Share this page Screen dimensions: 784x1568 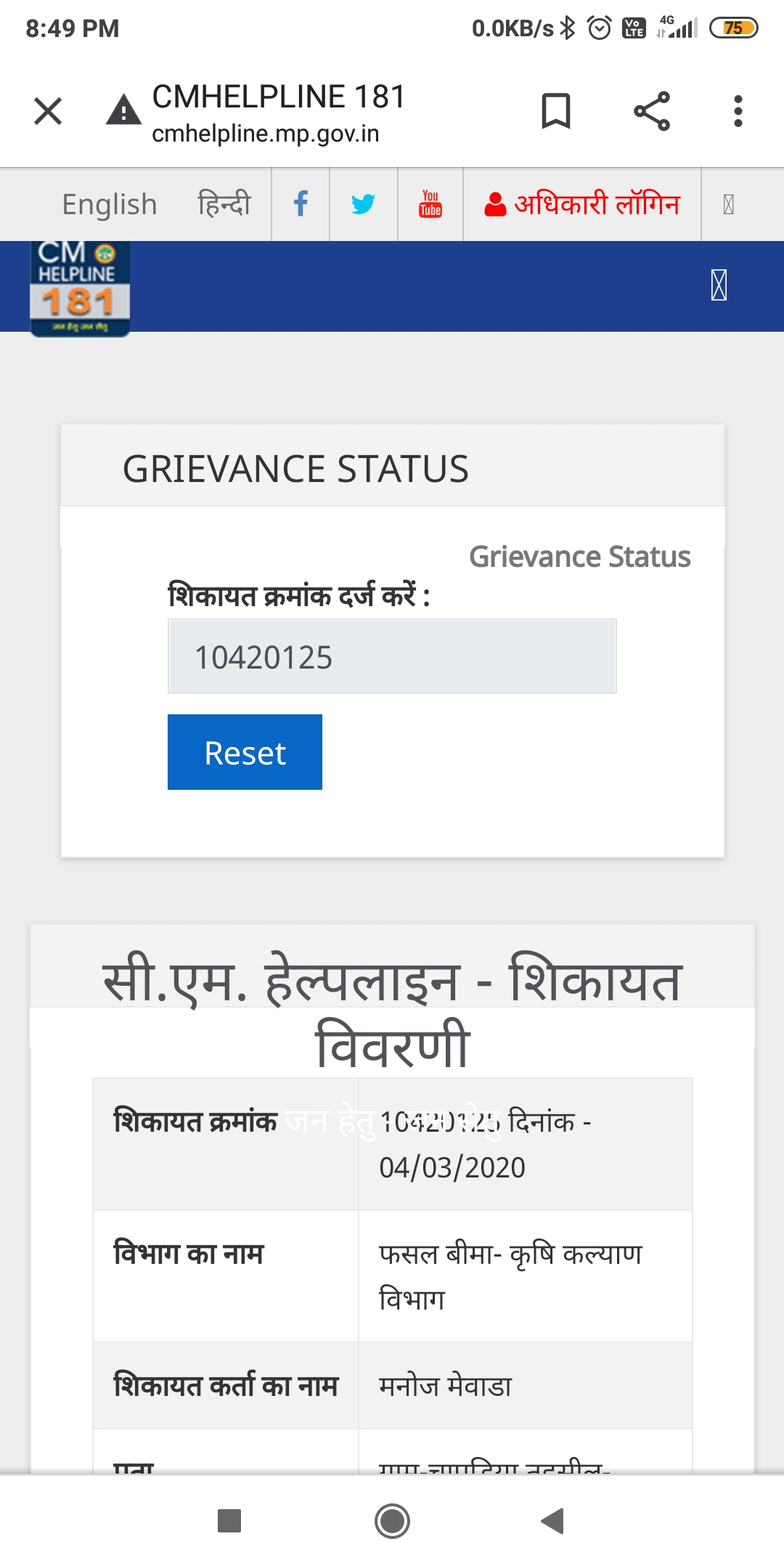click(x=651, y=111)
